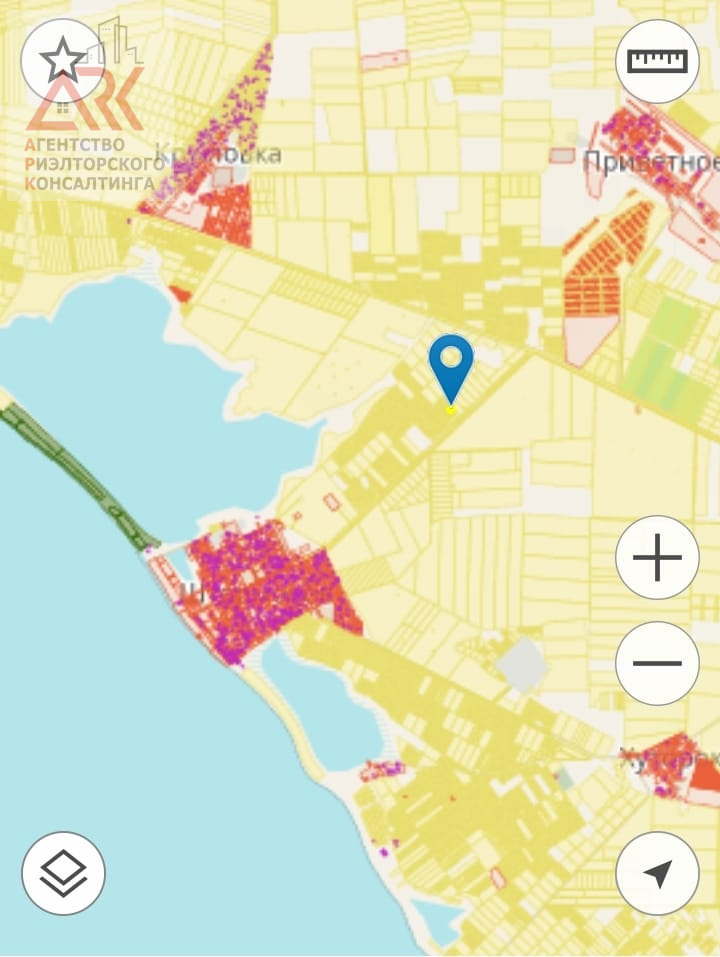Center map on my current location
The height and width of the screenshot is (957, 720).
[x=657, y=873]
